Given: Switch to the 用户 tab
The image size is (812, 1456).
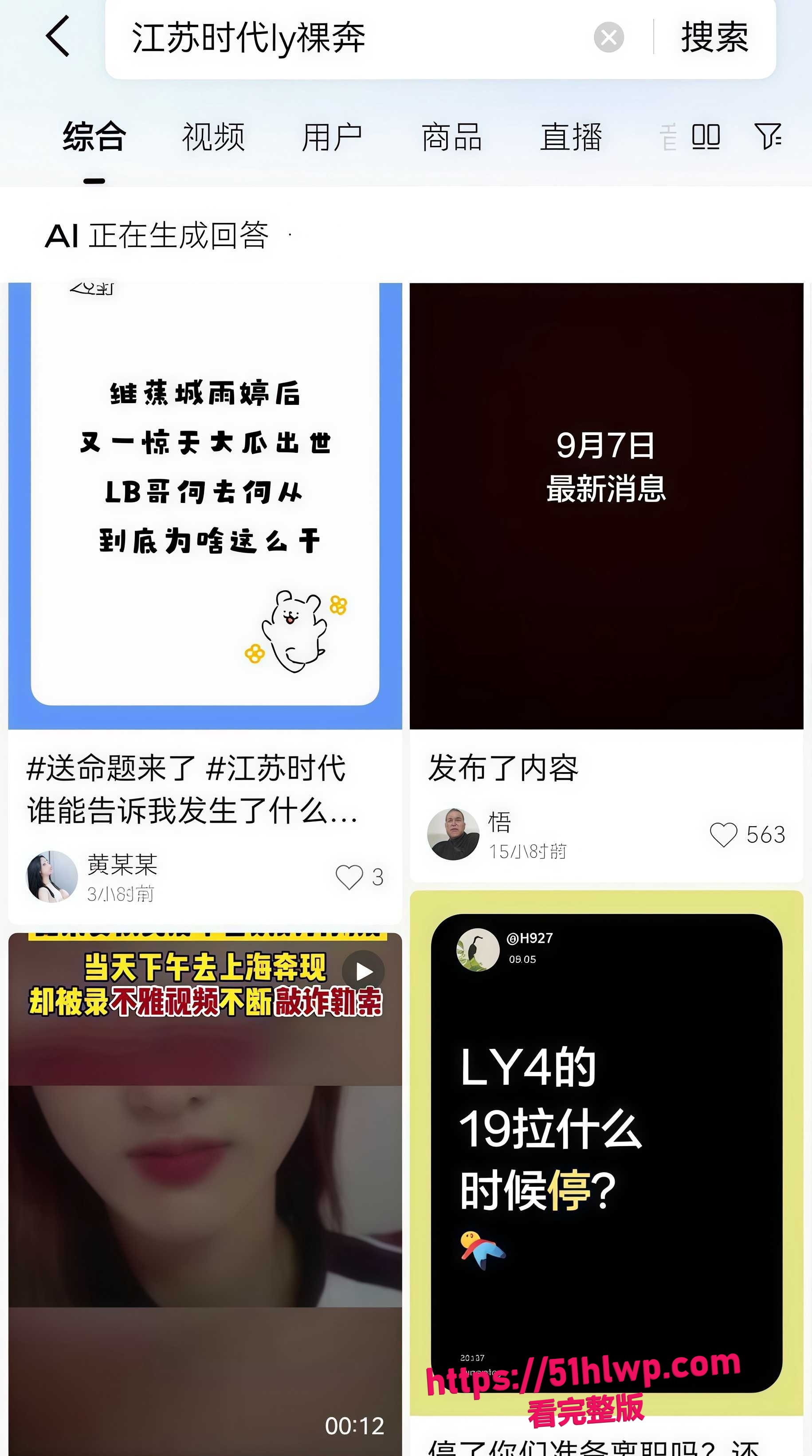Looking at the screenshot, I should coord(332,137).
